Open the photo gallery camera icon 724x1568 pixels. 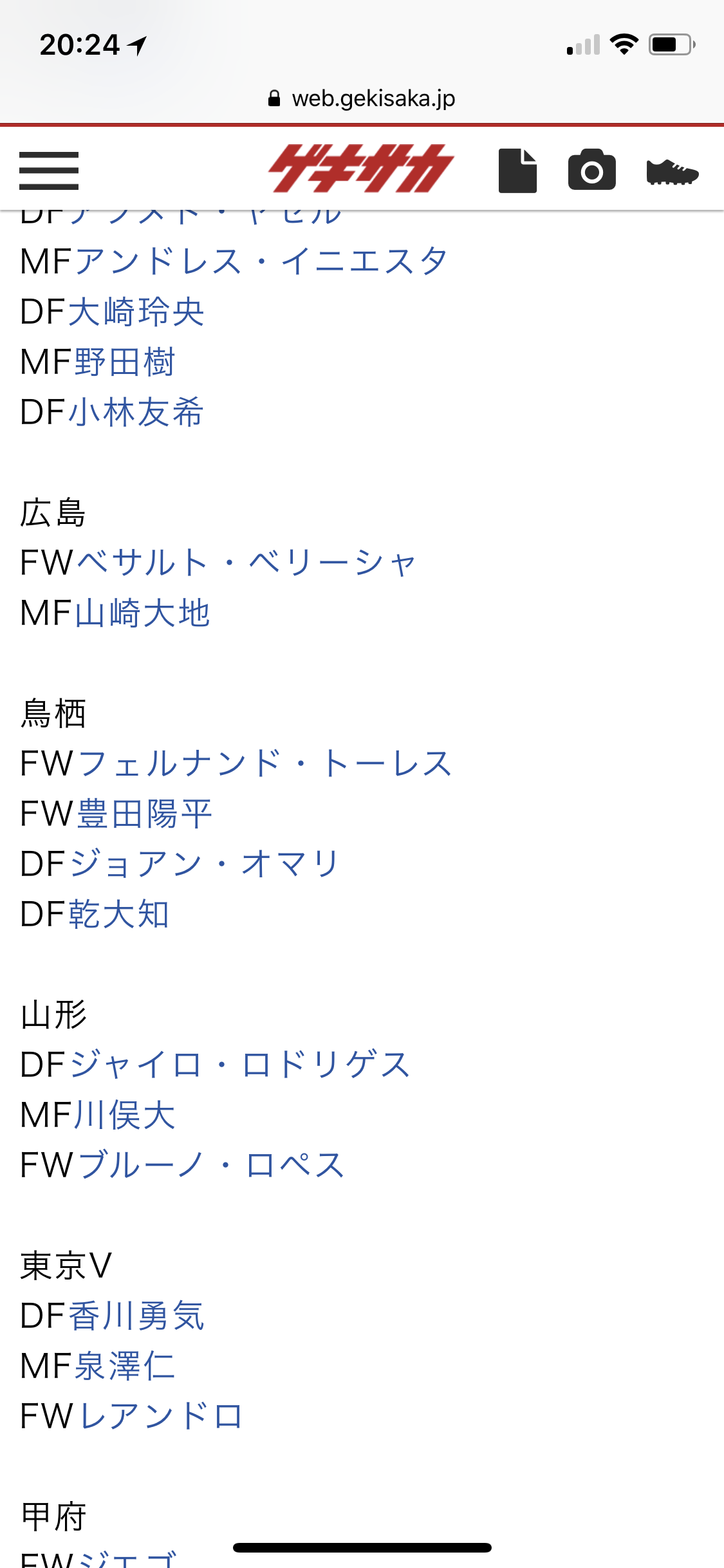point(591,170)
